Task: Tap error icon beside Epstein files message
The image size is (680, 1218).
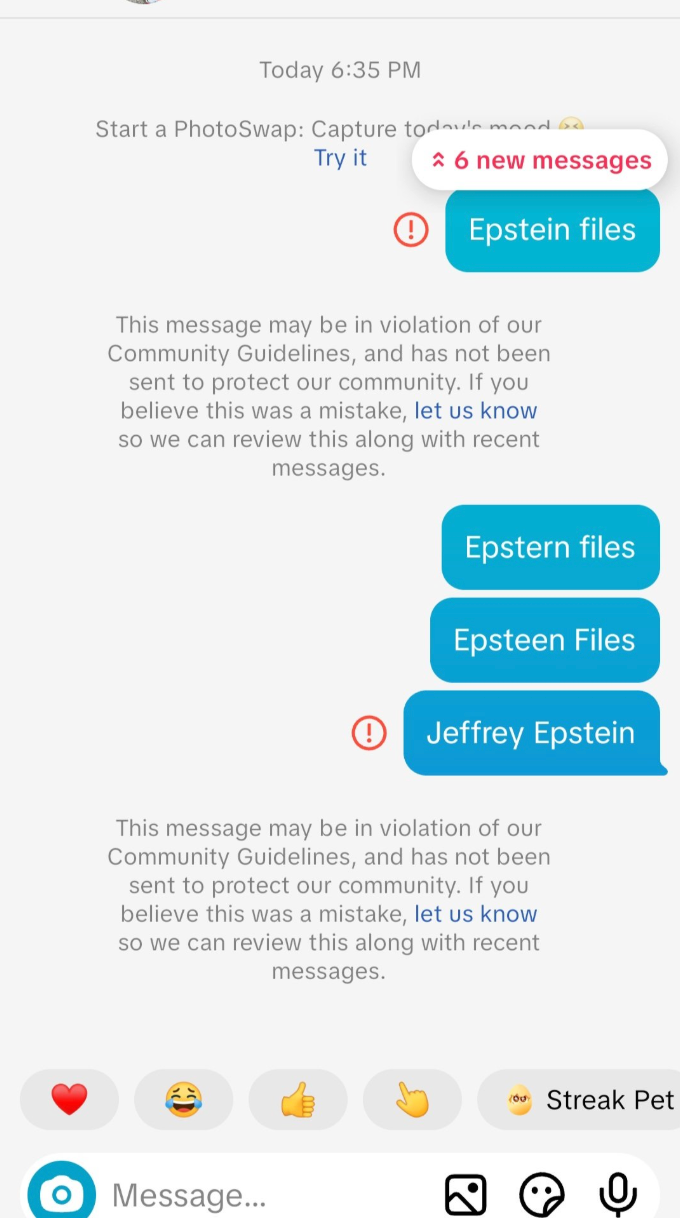Action: (411, 230)
